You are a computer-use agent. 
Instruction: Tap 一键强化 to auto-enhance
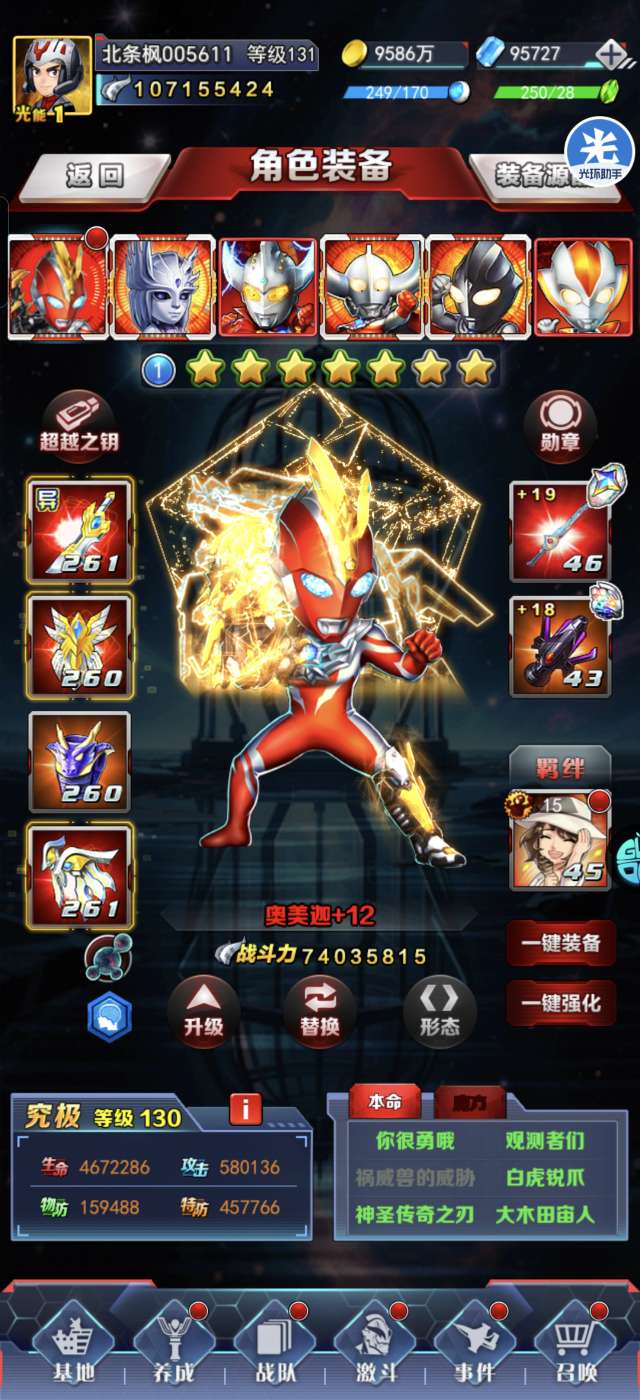561,1003
